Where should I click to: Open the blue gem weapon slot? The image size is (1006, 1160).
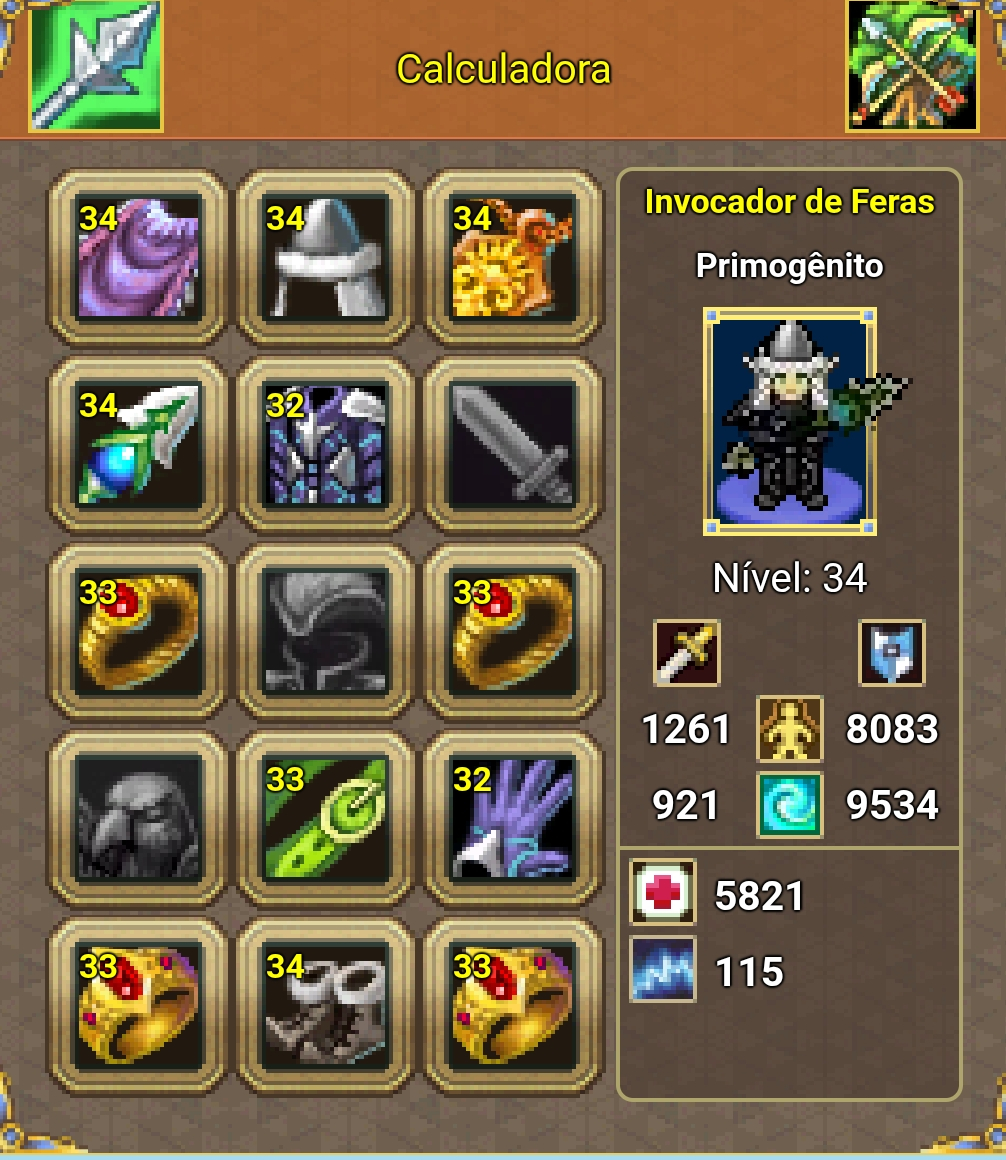click(x=137, y=446)
